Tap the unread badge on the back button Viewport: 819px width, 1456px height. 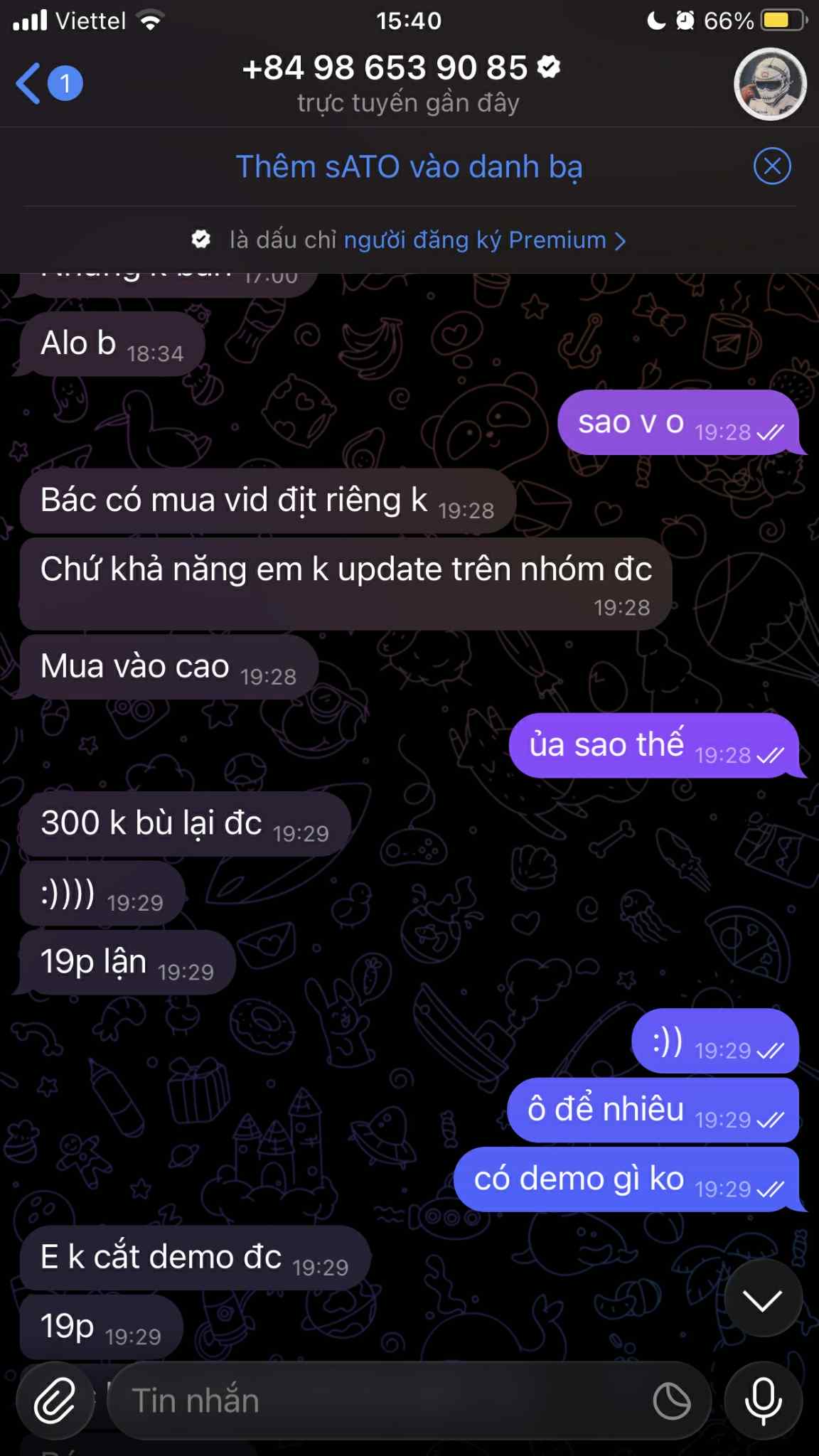[x=65, y=82]
